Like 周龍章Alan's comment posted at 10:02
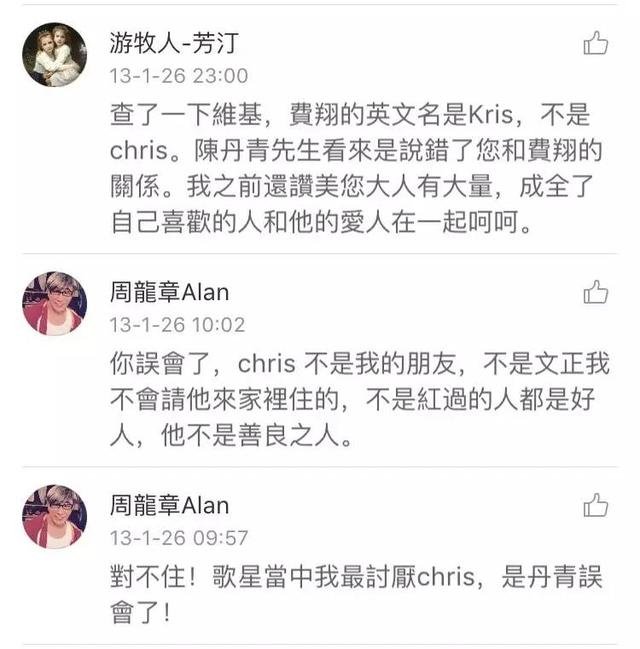The width and height of the screenshot is (640, 649). [x=596, y=292]
